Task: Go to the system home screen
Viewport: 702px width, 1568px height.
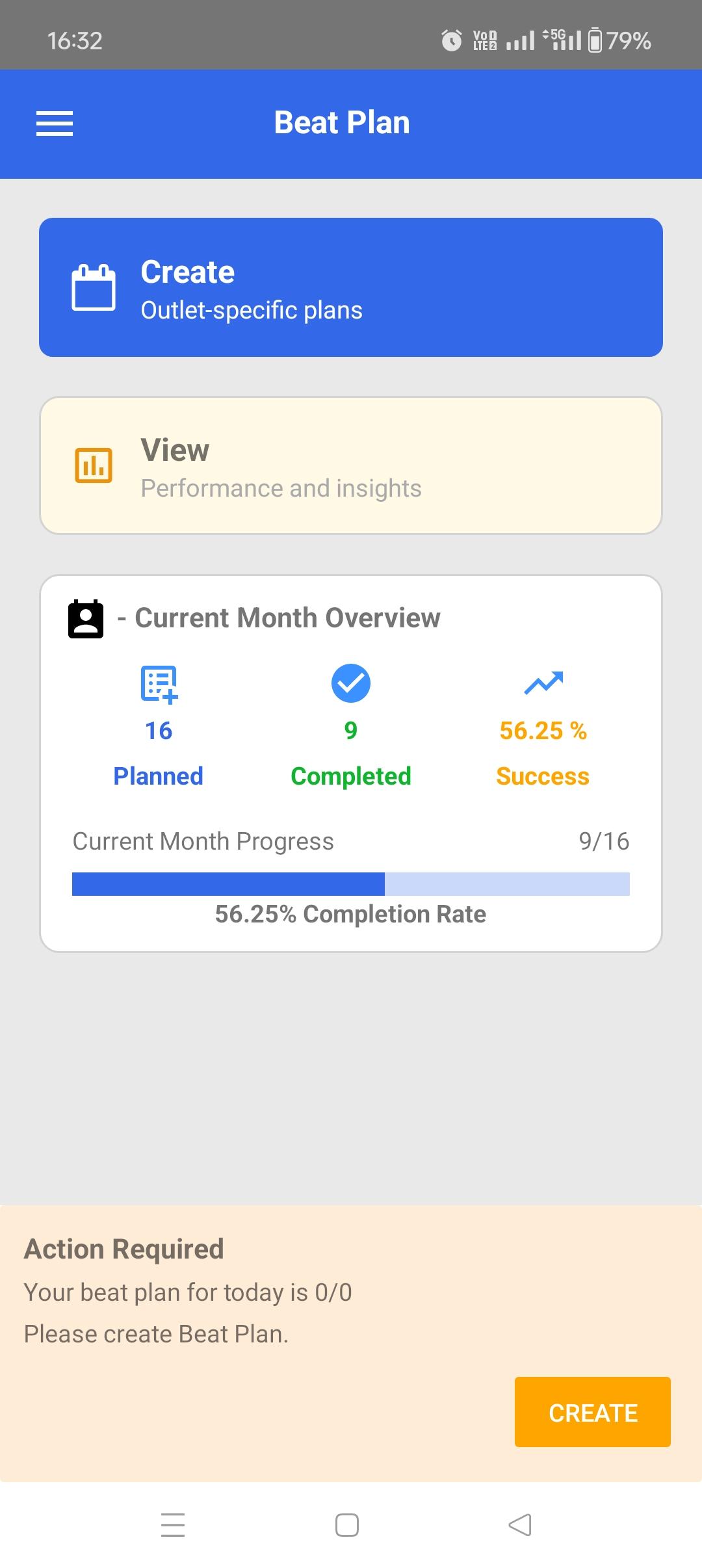Action: point(347,1524)
